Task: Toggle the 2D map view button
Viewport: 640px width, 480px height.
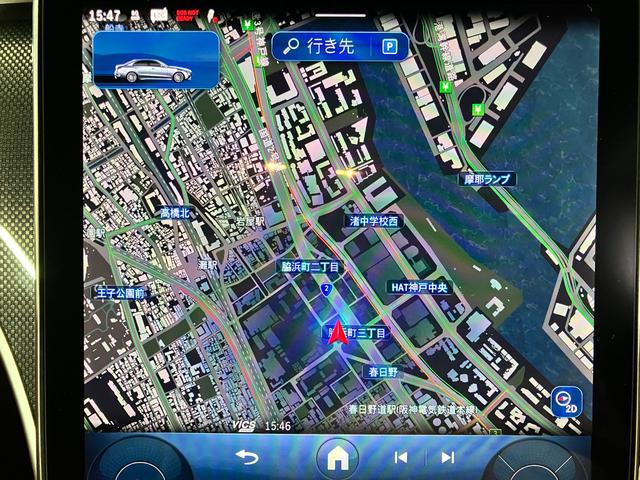Action: [566, 400]
